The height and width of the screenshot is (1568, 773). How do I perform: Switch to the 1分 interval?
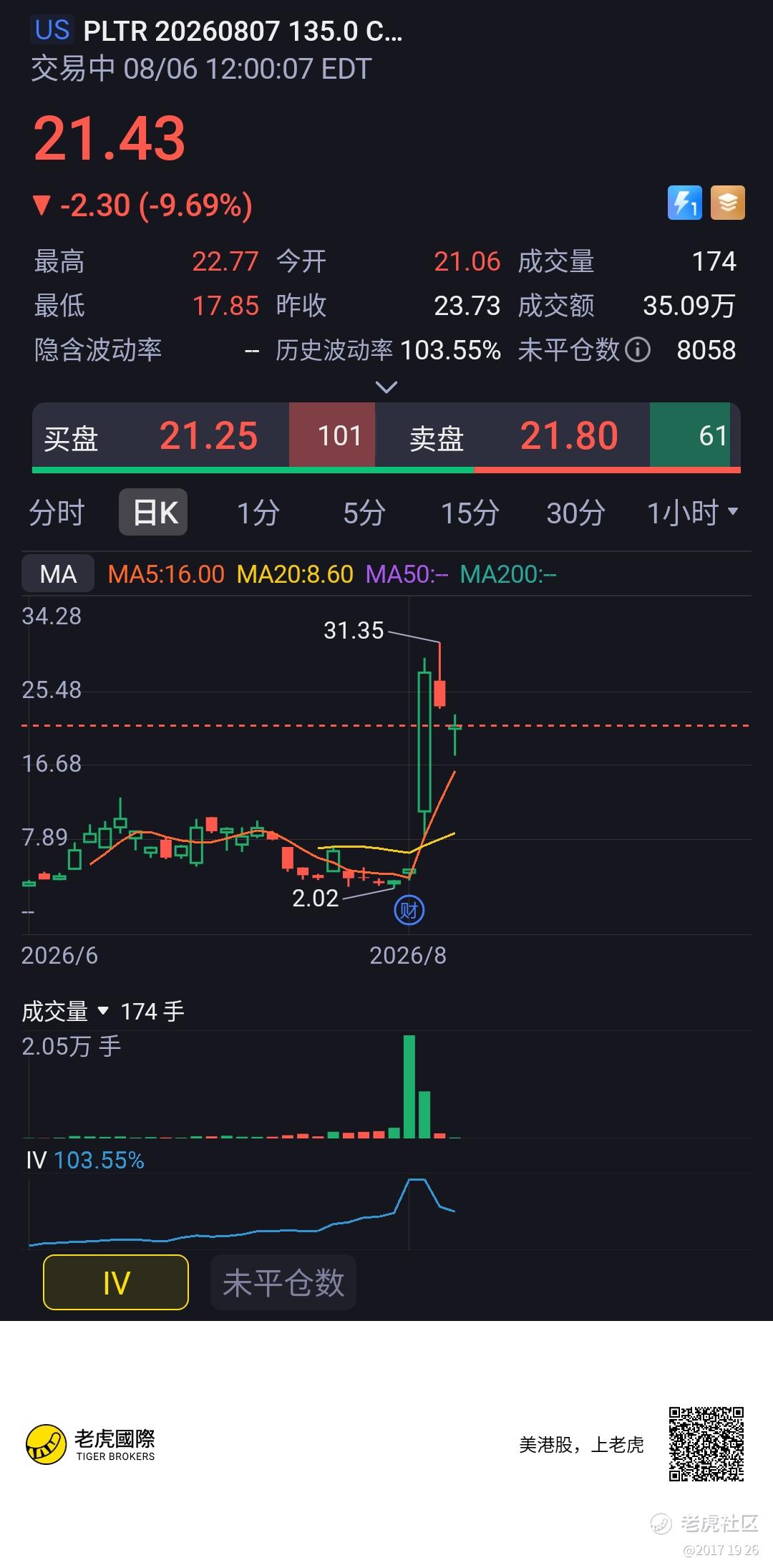(258, 513)
